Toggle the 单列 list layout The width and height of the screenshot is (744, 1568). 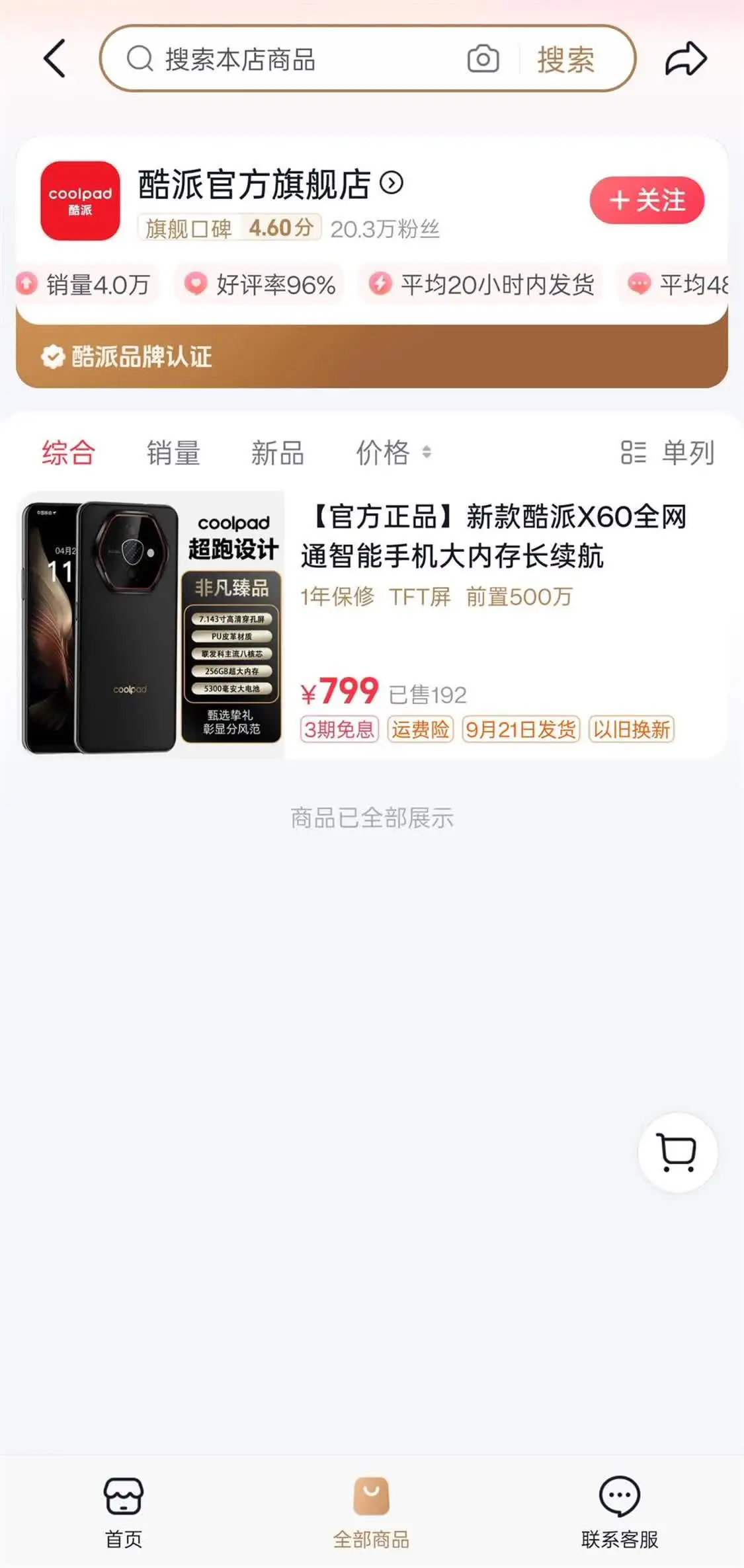click(x=668, y=453)
